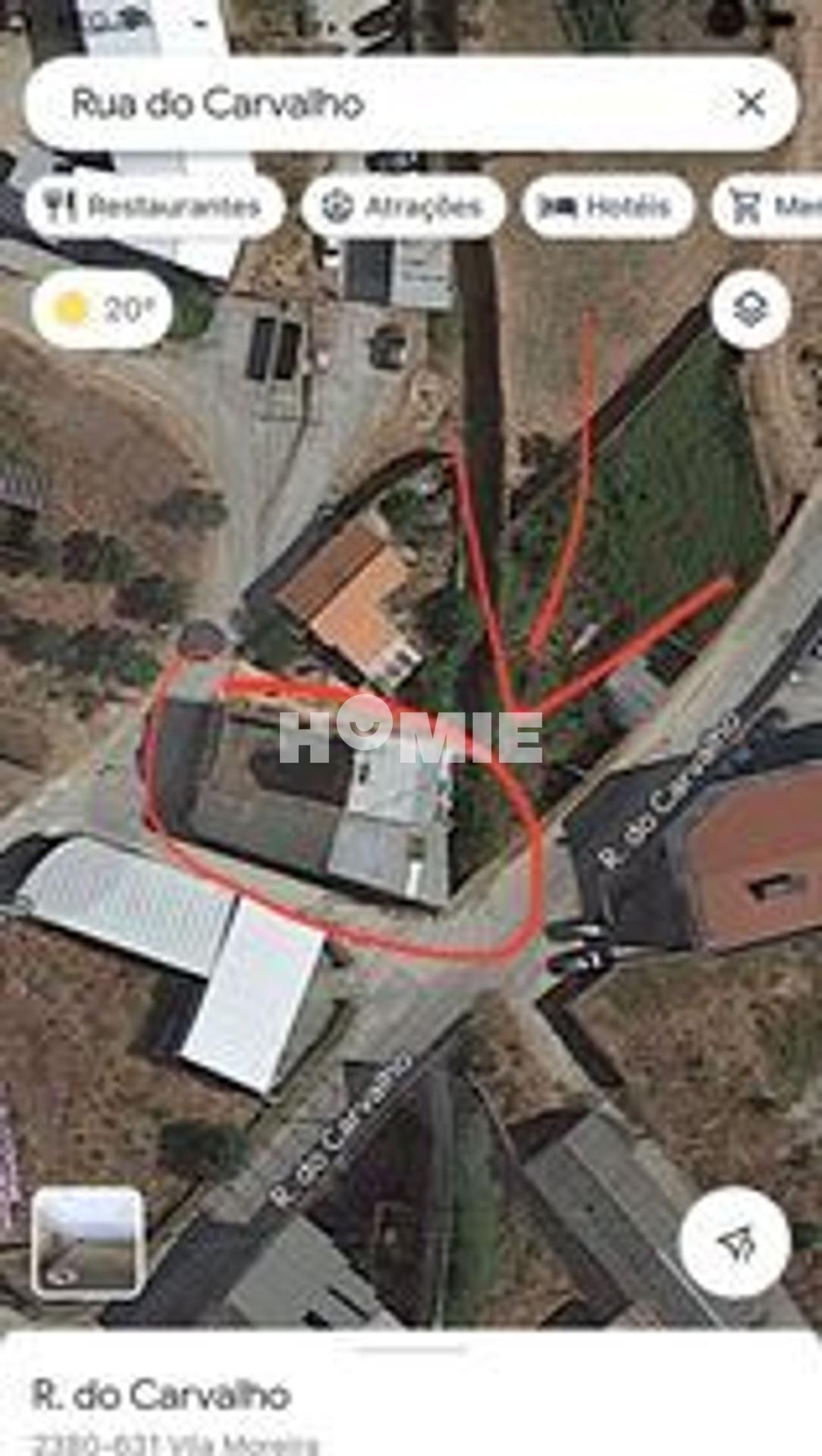Select the Restaurantes chip
The height and width of the screenshot is (1456, 822).
pos(156,206)
